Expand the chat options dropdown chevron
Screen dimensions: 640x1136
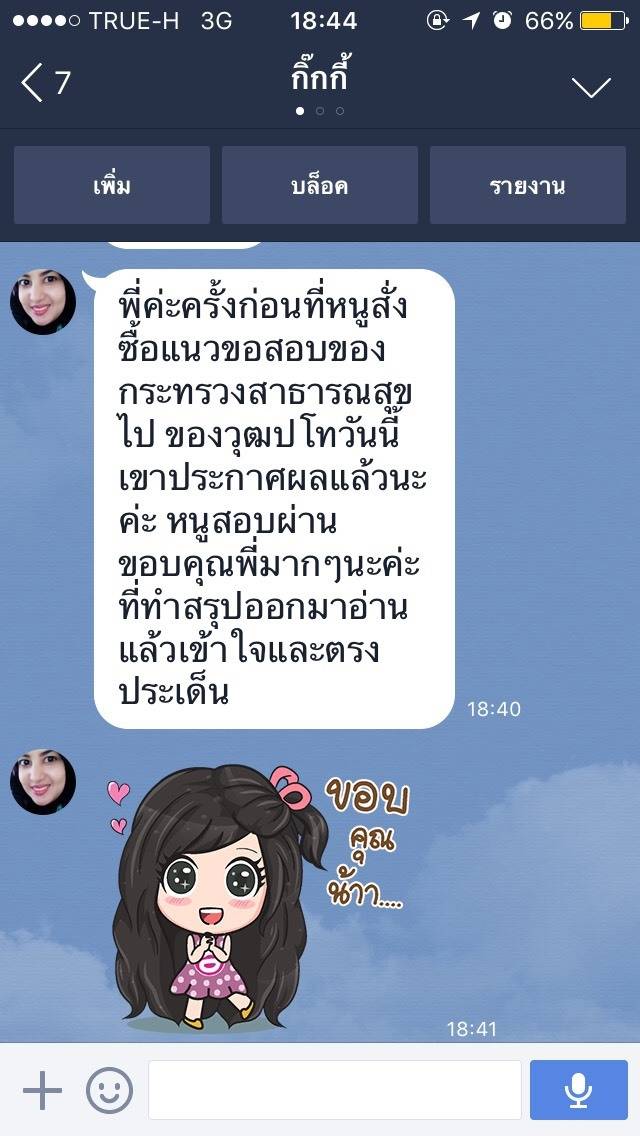click(x=591, y=87)
